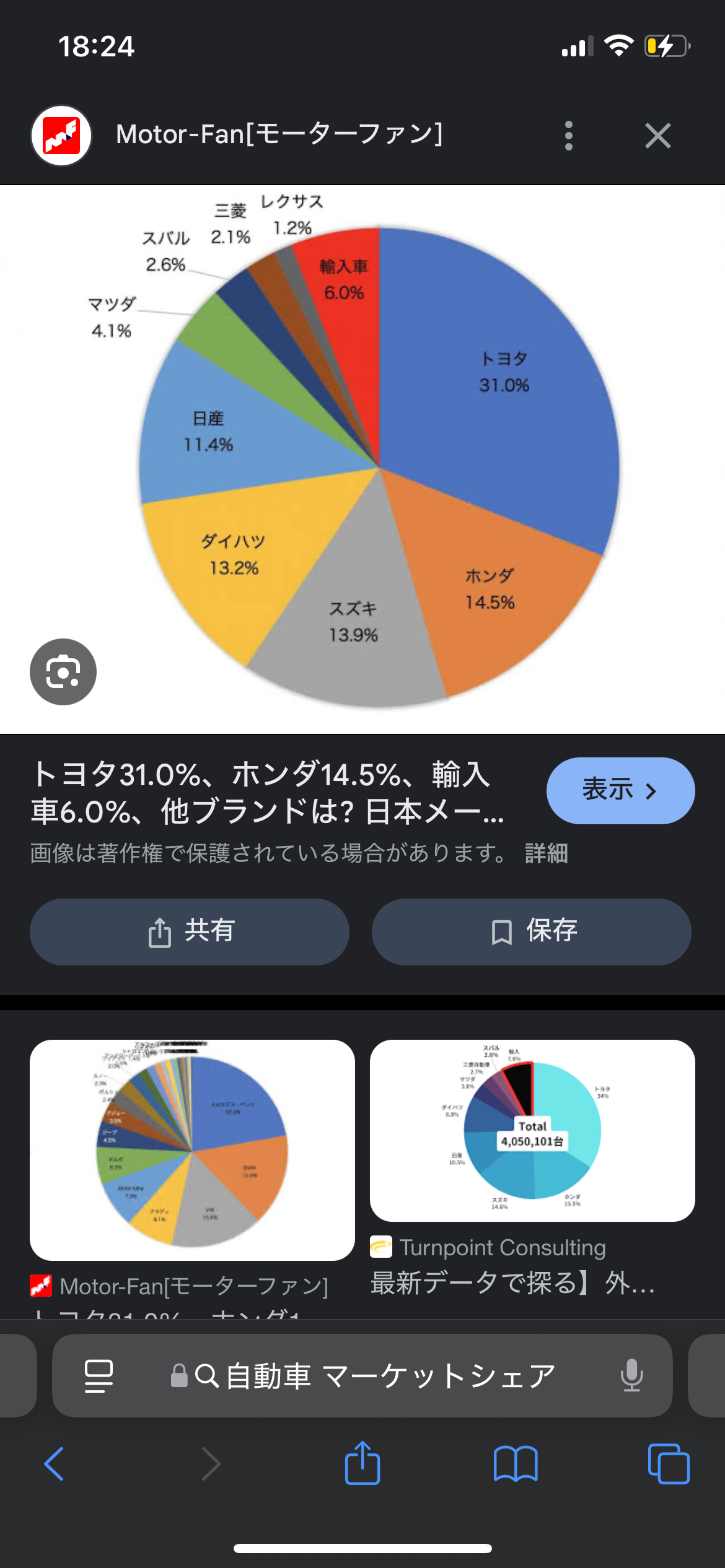Show all open Safari tabs
Image resolution: width=725 pixels, height=1568 pixels.
pos(668,1464)
